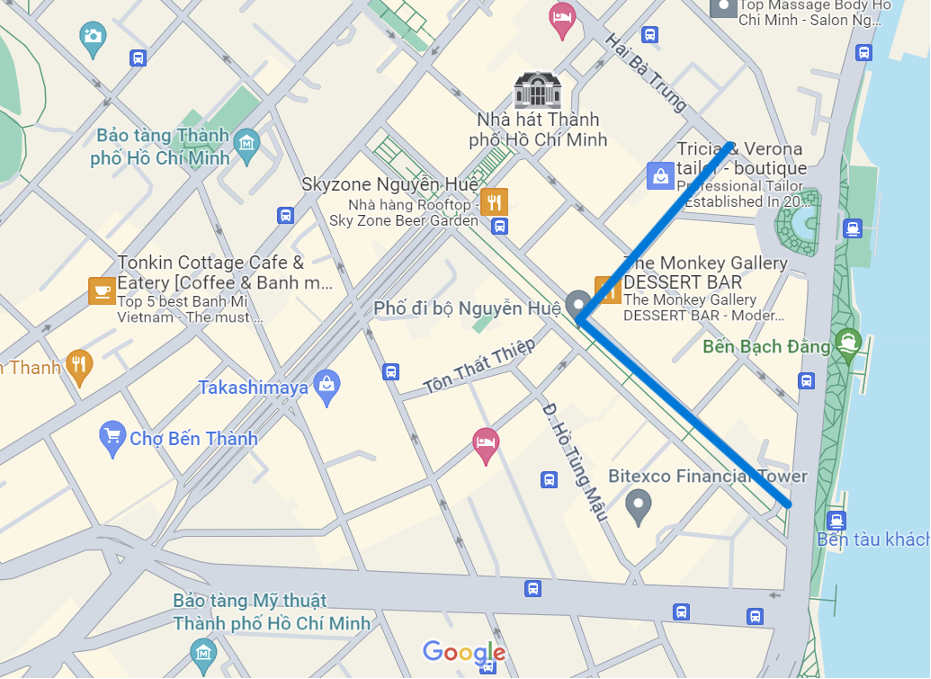The width and height of the screenshot is (931, 679).
Task: Tap the Skyzone Nguyễn Huệ restaurant pin
Action: click(494, 202)
